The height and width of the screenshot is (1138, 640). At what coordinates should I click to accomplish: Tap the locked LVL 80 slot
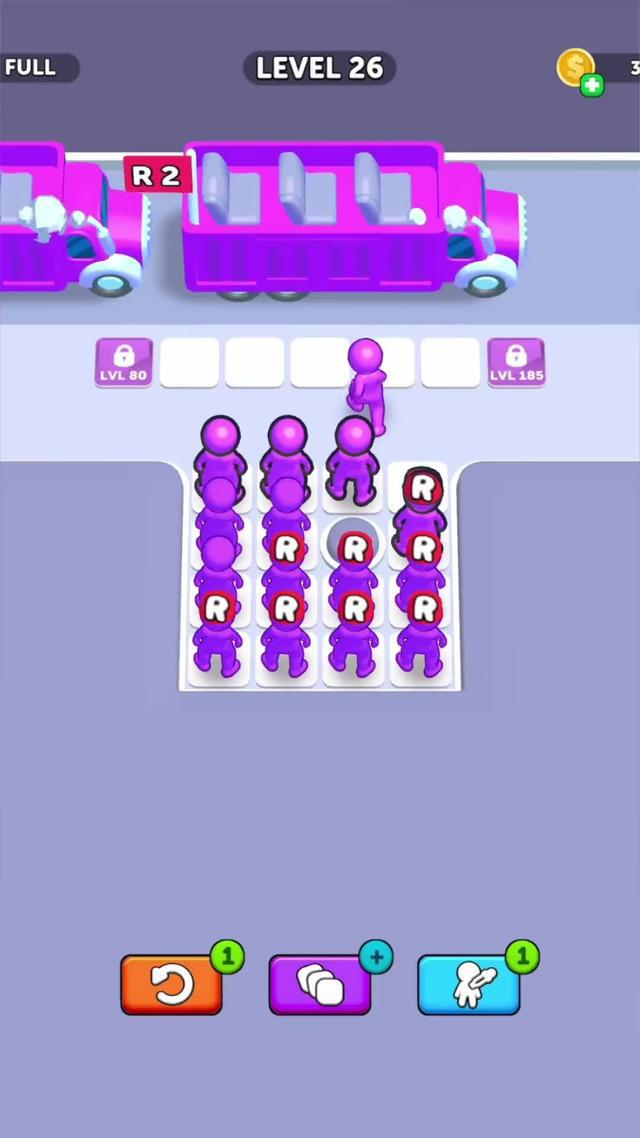pos(124,362)
